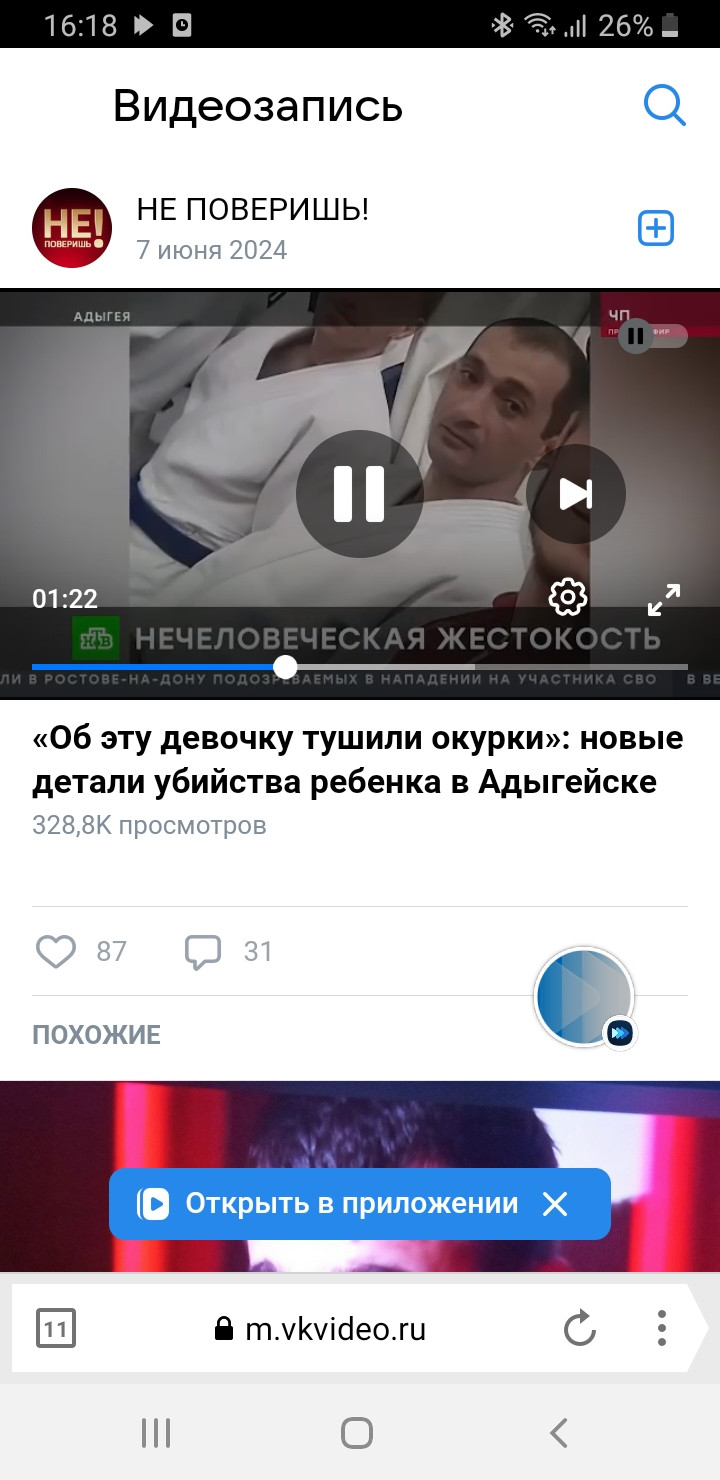
Task: Dismiss the Открыть в приложении banner
Action: [x=555, y=1204]
